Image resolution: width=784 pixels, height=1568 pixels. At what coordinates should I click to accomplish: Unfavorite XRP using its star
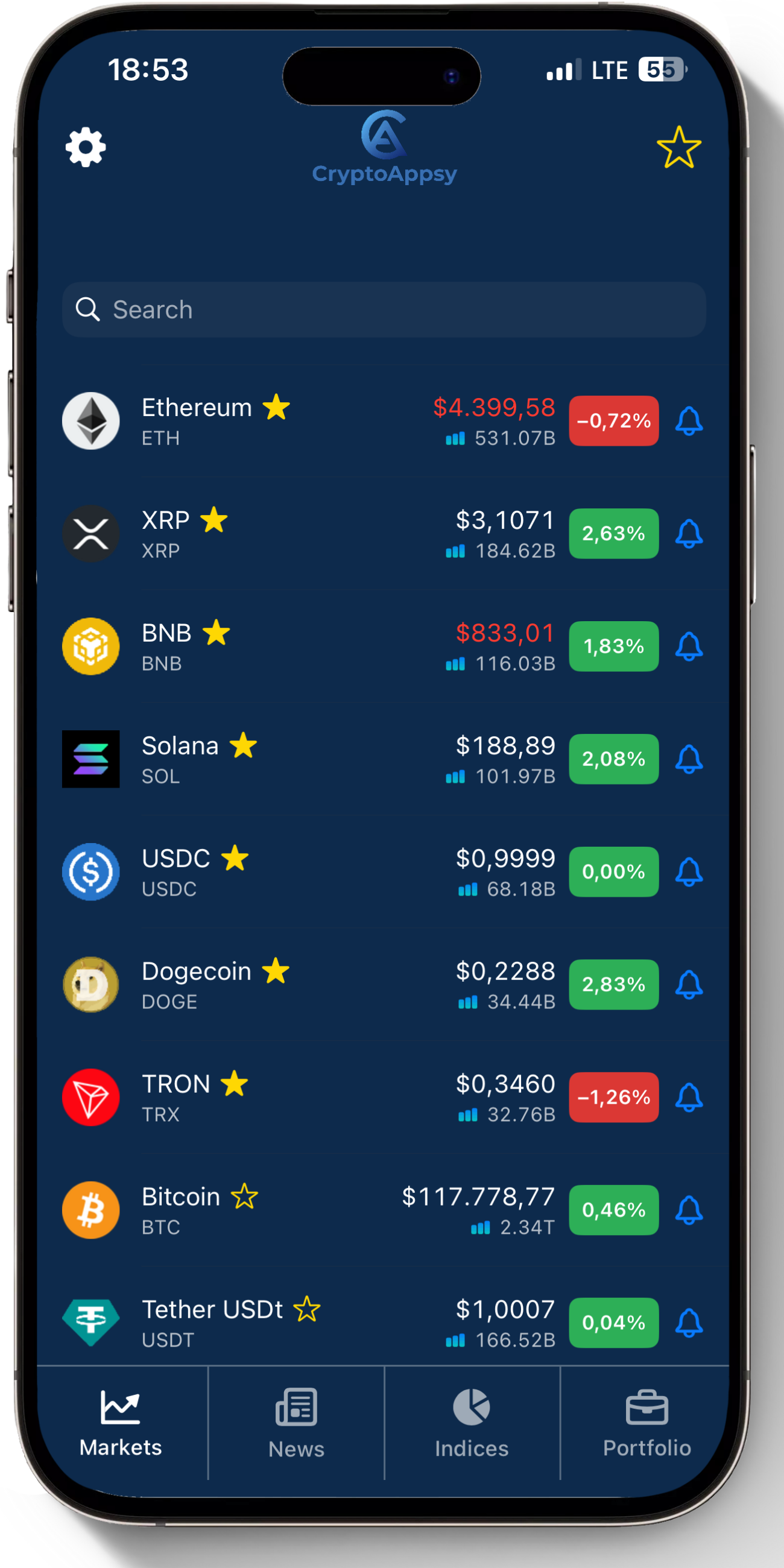pos(214,520)
